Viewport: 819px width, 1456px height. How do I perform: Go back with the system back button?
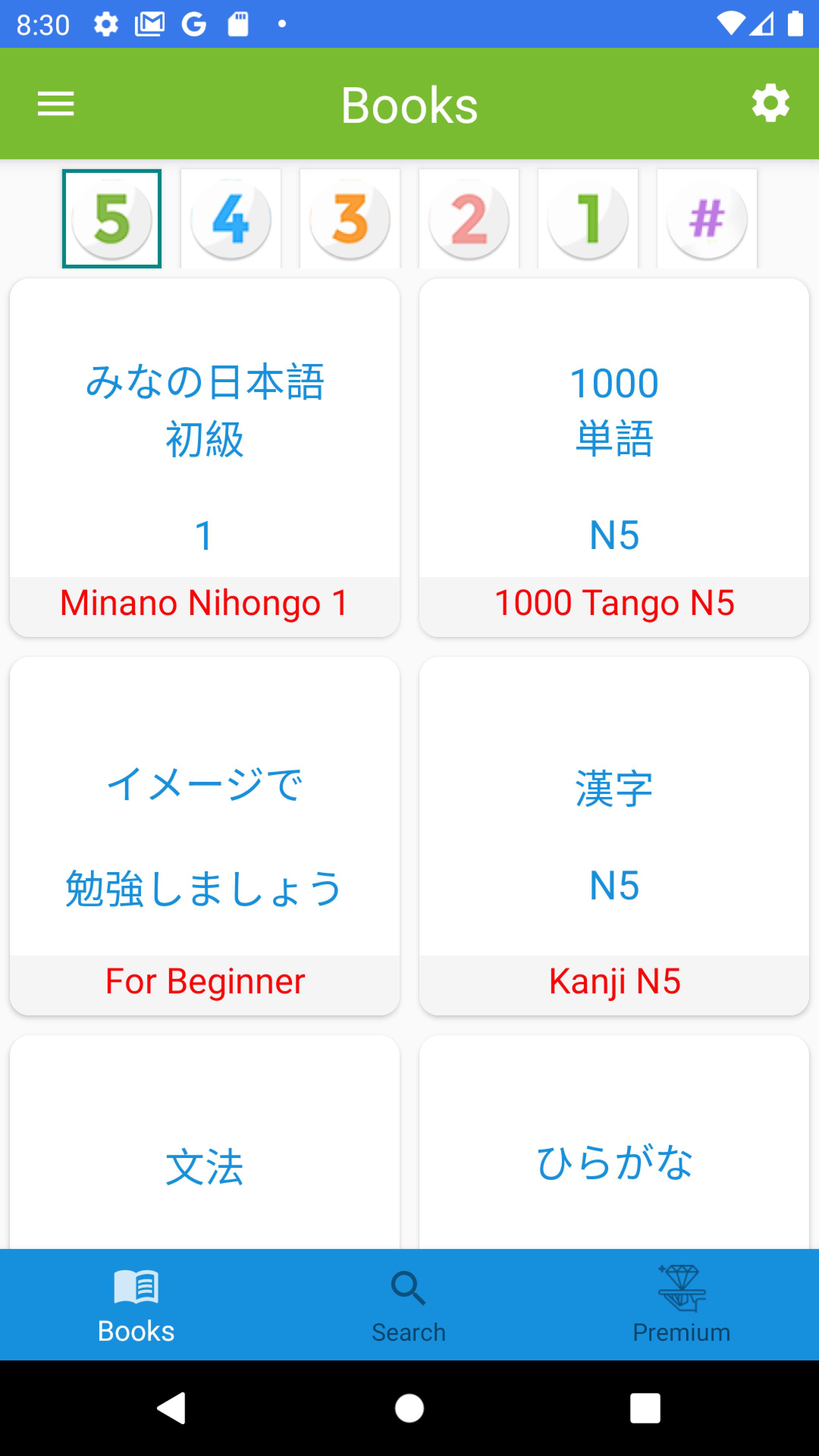point(171,1407)
